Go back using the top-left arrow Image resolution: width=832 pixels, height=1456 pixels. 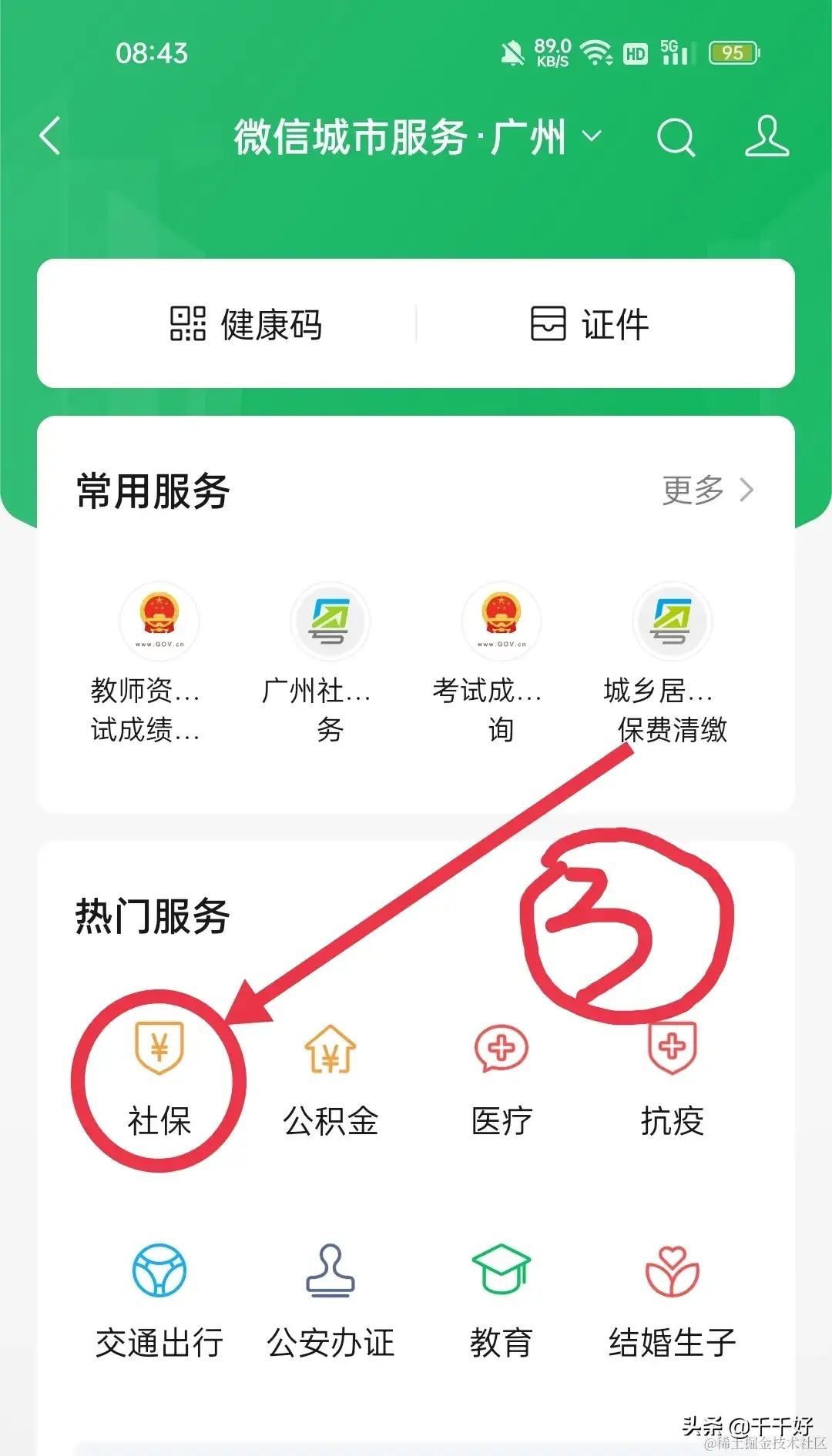[51, 137]
